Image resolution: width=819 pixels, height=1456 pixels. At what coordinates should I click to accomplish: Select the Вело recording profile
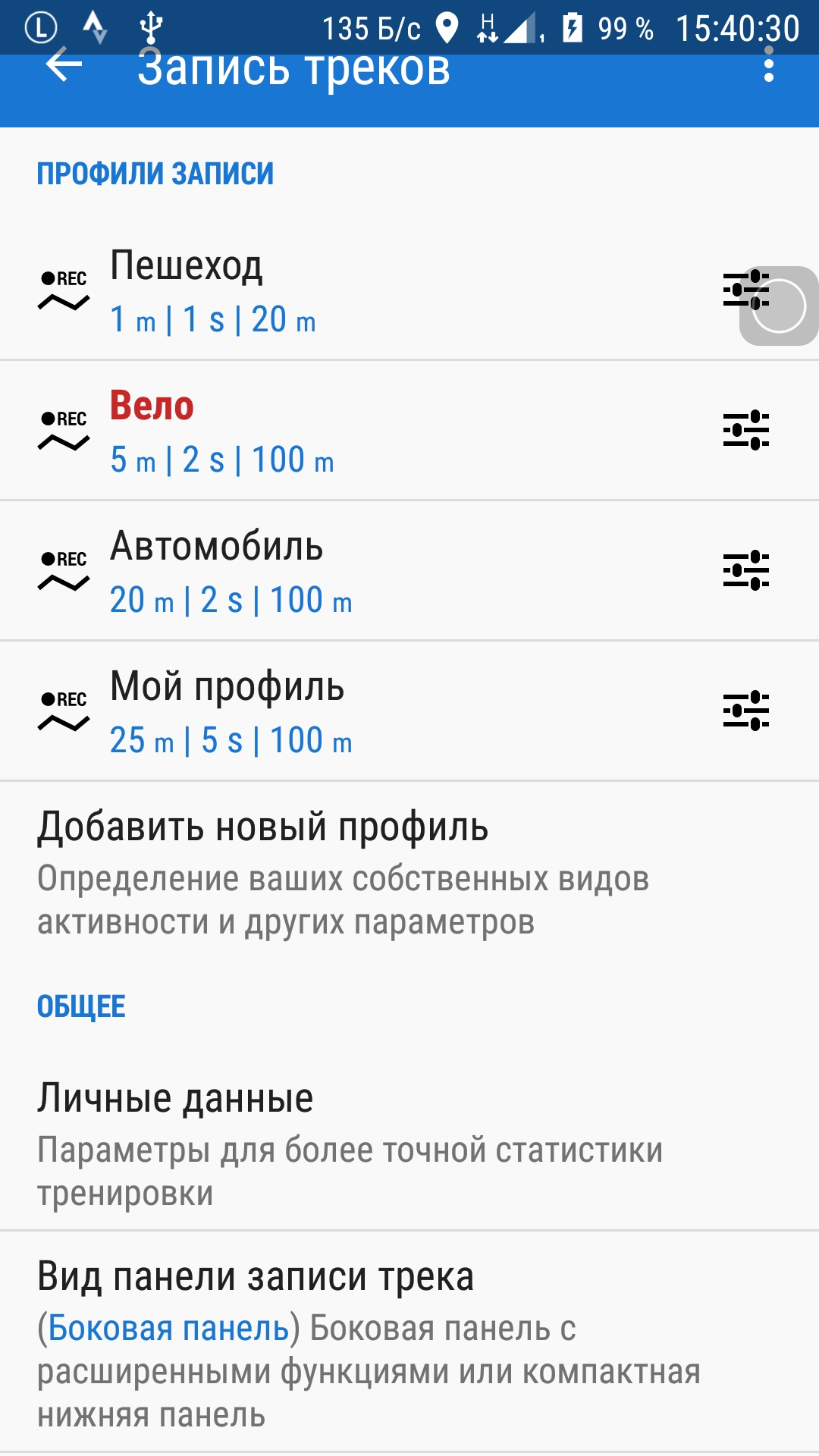pos(303,431)
